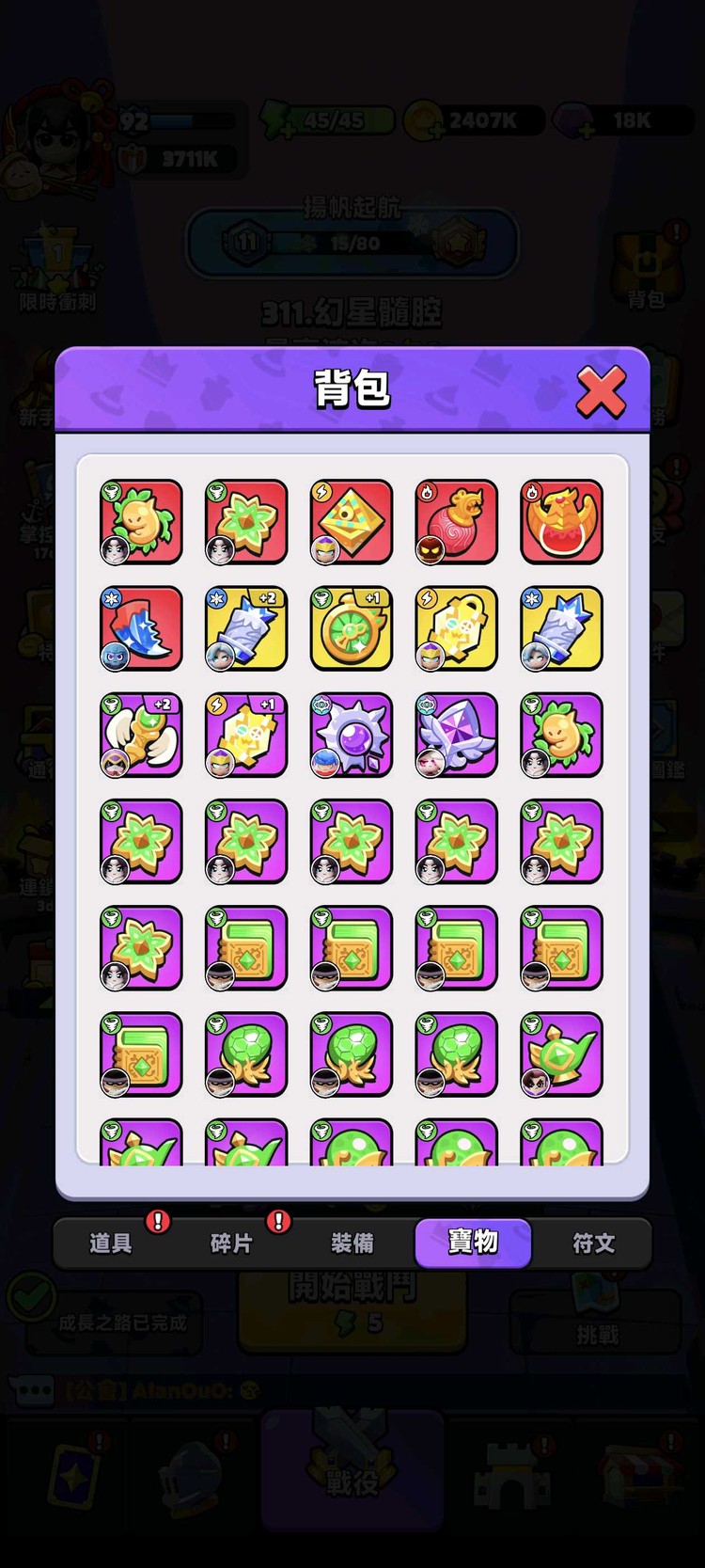Image resolution: width=705 pixels, height=1568 pixels.
Task: Select the red blue-claw boot treasure
Action: [141, 628]
